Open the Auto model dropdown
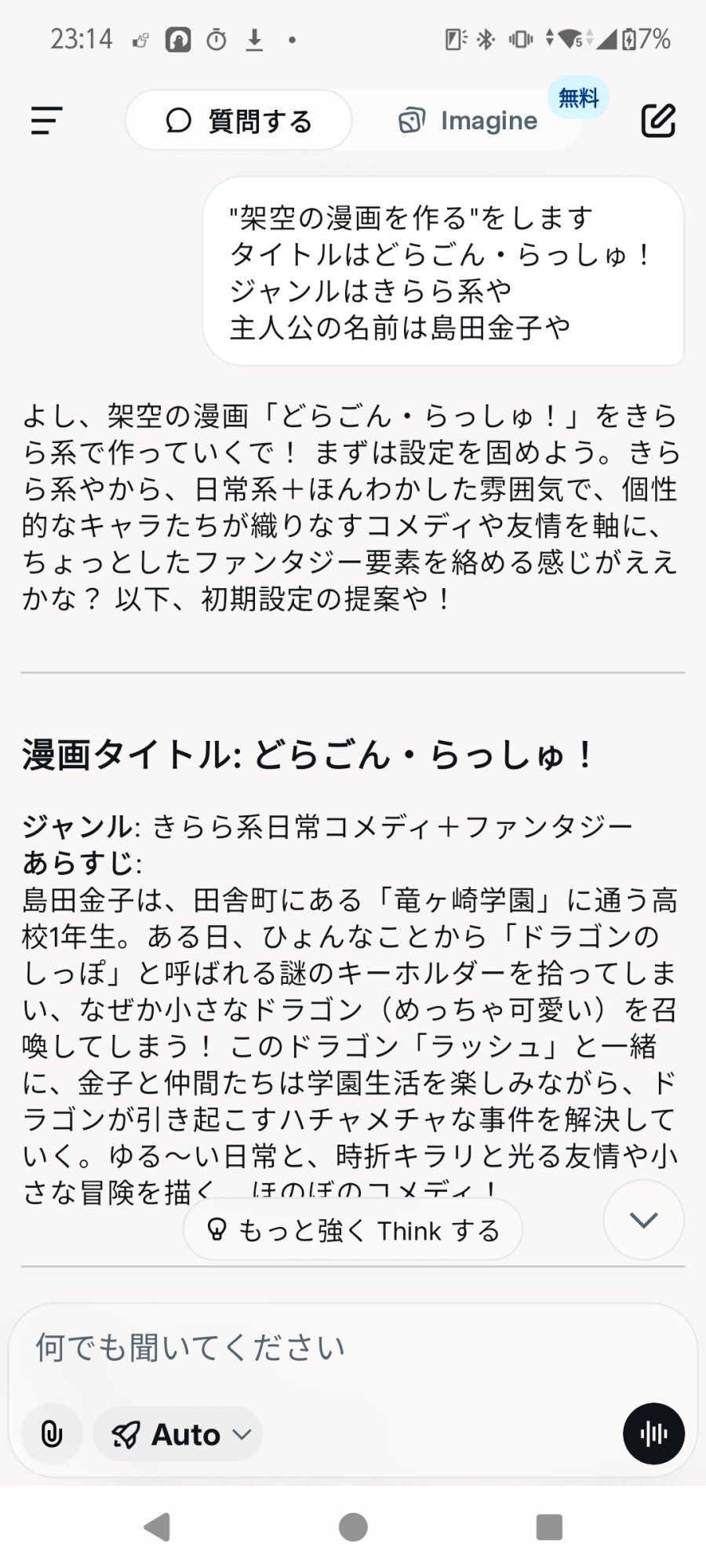The image size is (706, 1568). 178,1434
